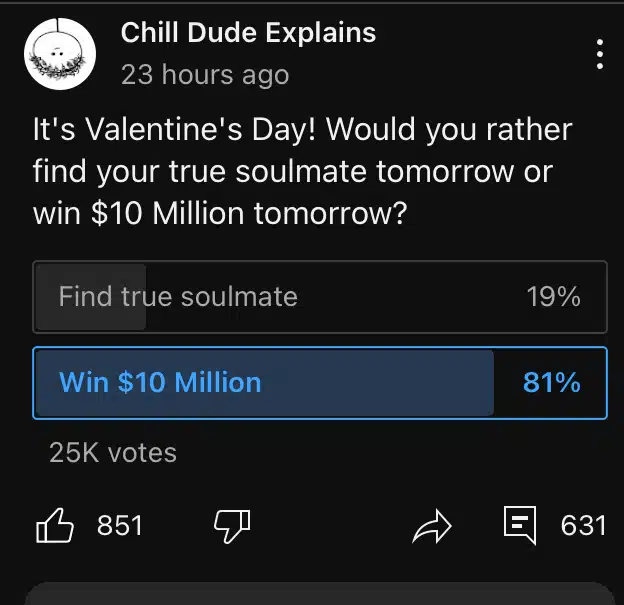Open the post's three-dot overflow menu
The image size is (624, 605).
pos(599,54)
